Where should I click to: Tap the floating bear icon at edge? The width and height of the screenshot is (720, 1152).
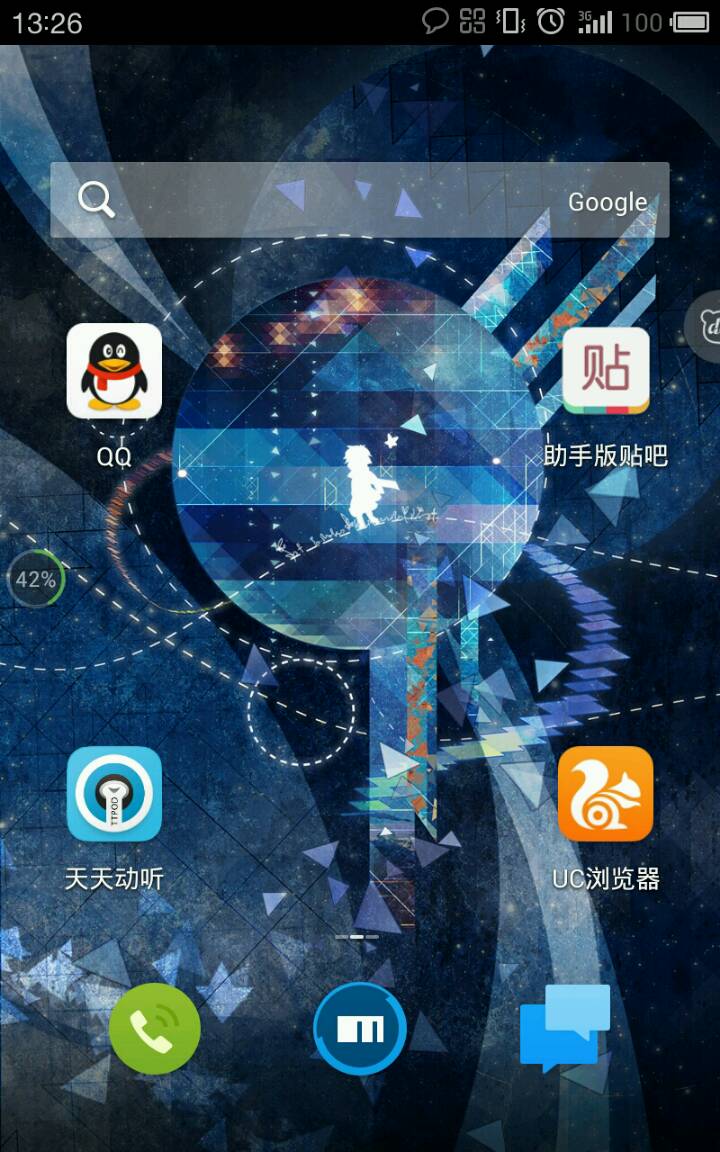pos(706,326)
